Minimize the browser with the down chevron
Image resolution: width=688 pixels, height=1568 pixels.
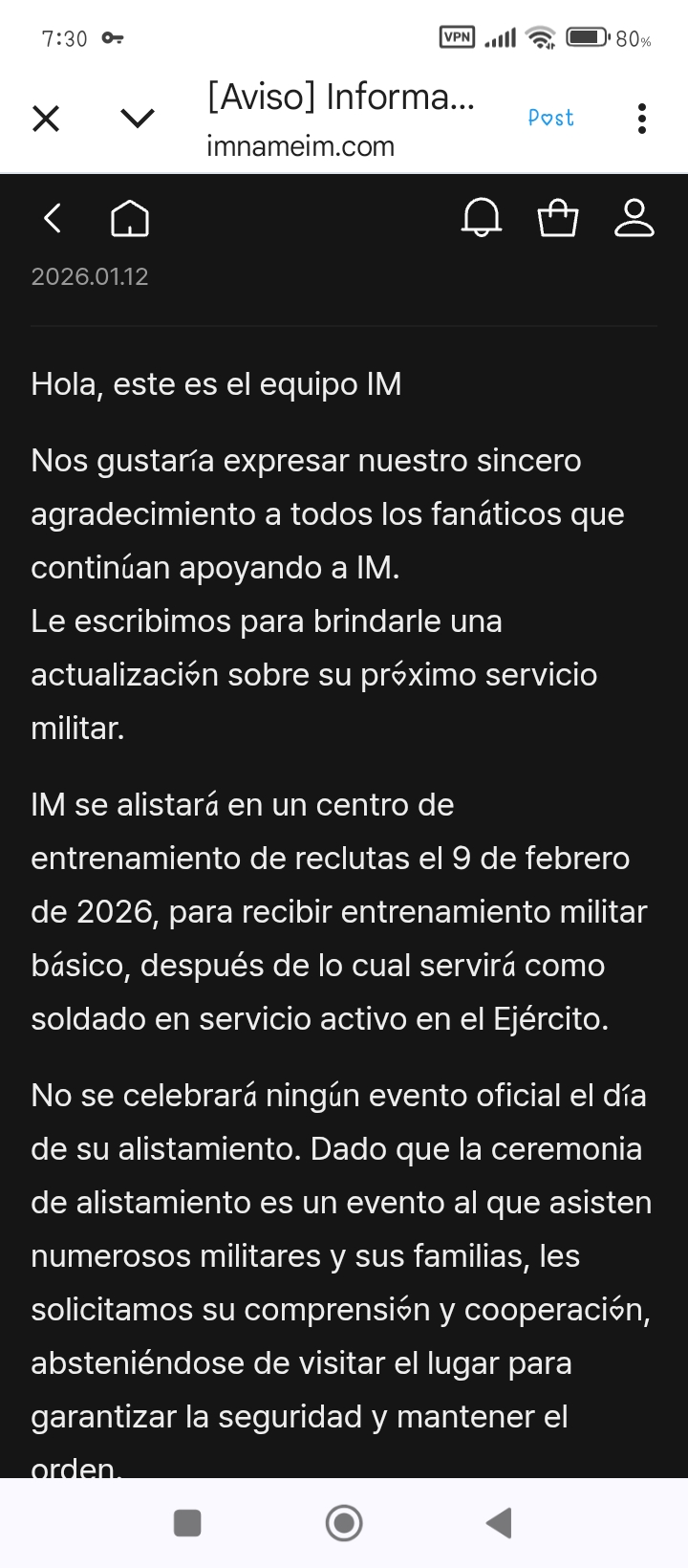click(138, 119)
